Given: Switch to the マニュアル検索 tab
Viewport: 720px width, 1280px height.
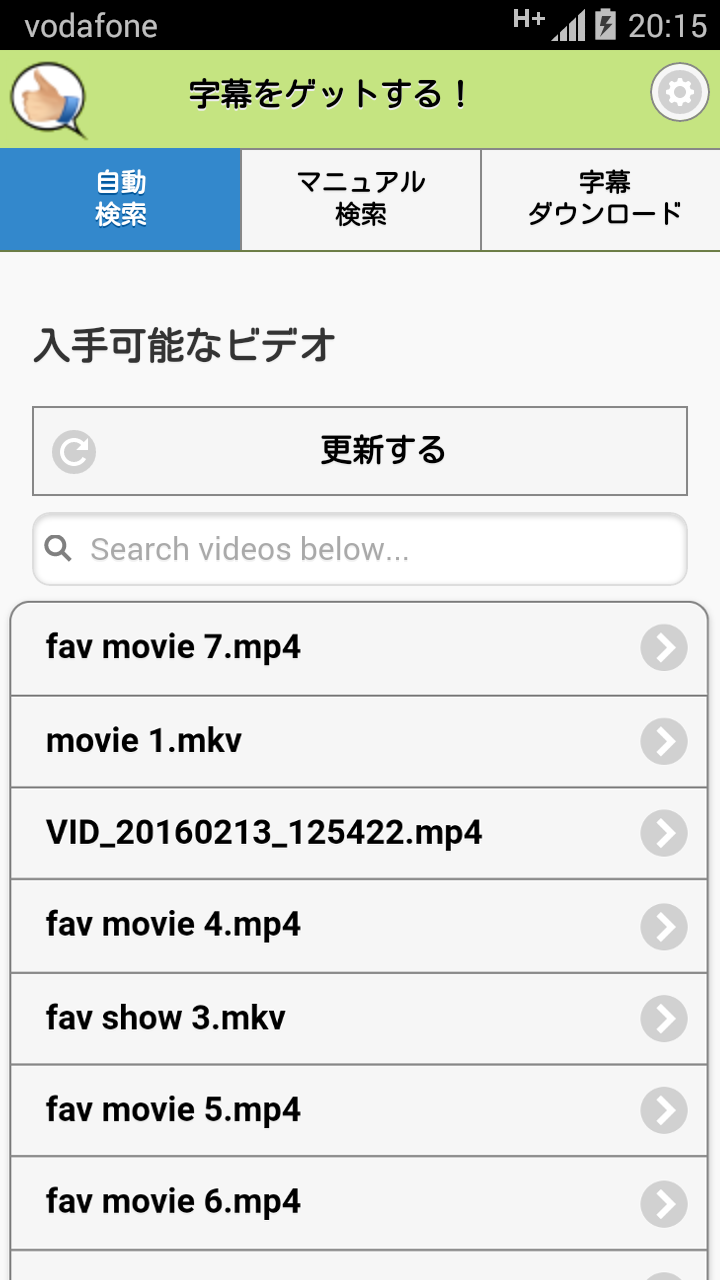Looking at the screenshot, I should pos(361,199).
